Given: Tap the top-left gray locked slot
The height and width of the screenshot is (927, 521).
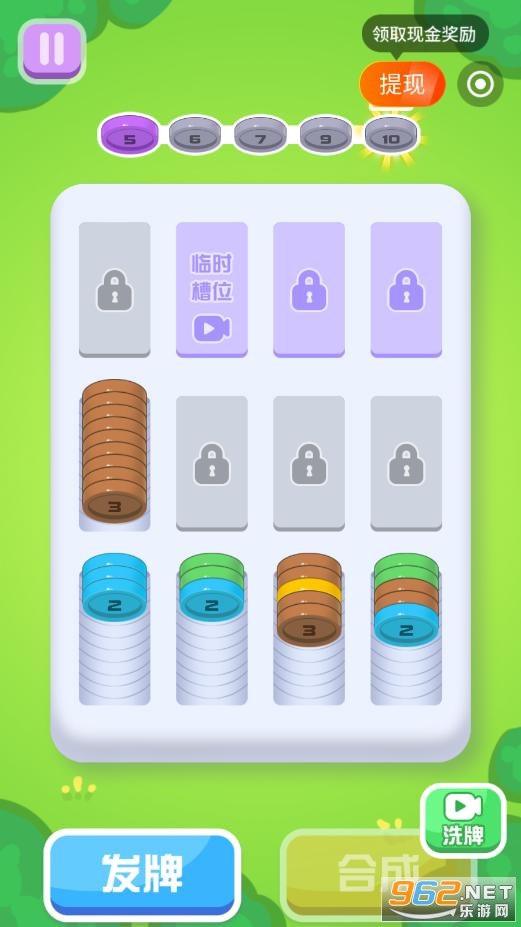Looking at the screenshot, I should (114, 290).
